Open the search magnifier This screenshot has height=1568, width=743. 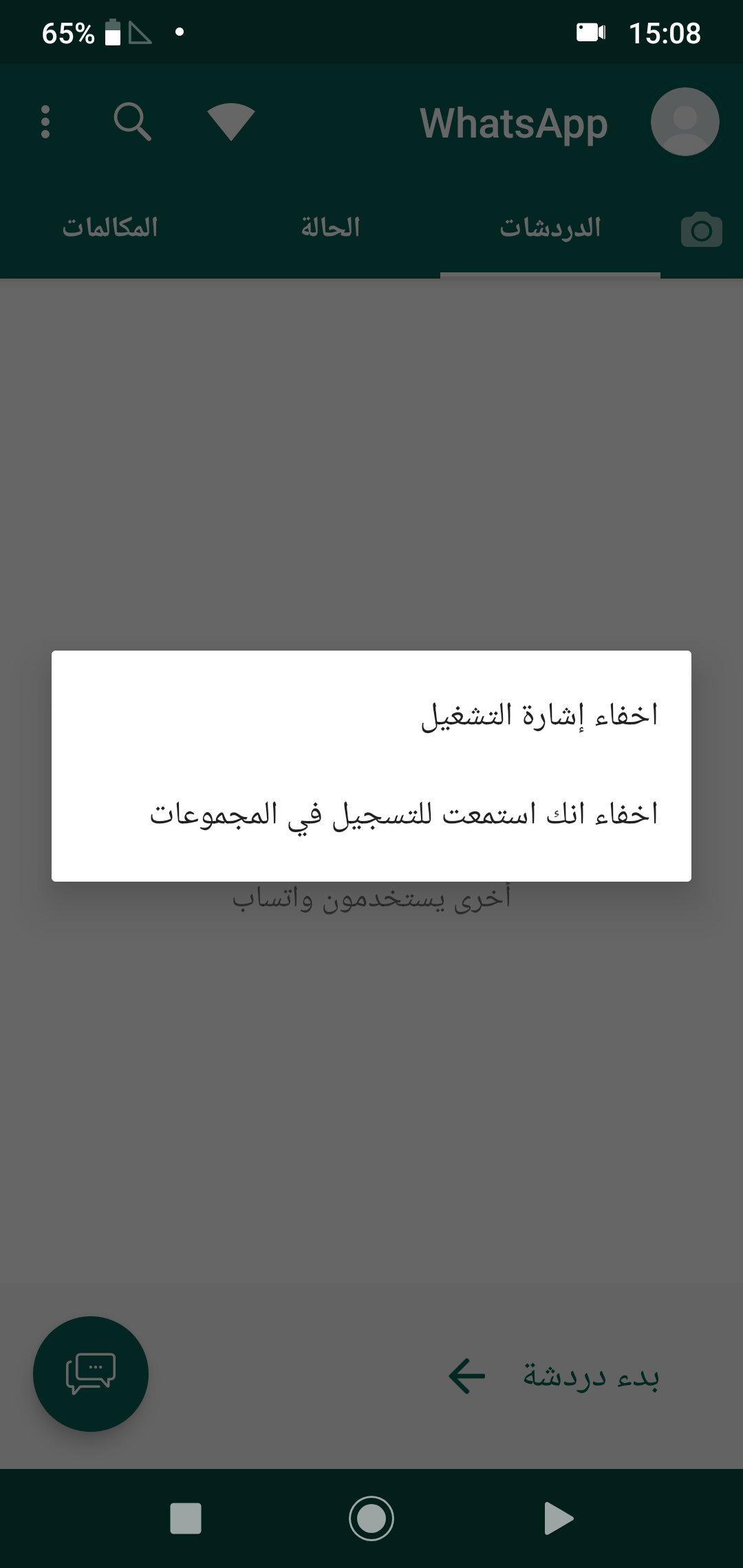point(132,122)
